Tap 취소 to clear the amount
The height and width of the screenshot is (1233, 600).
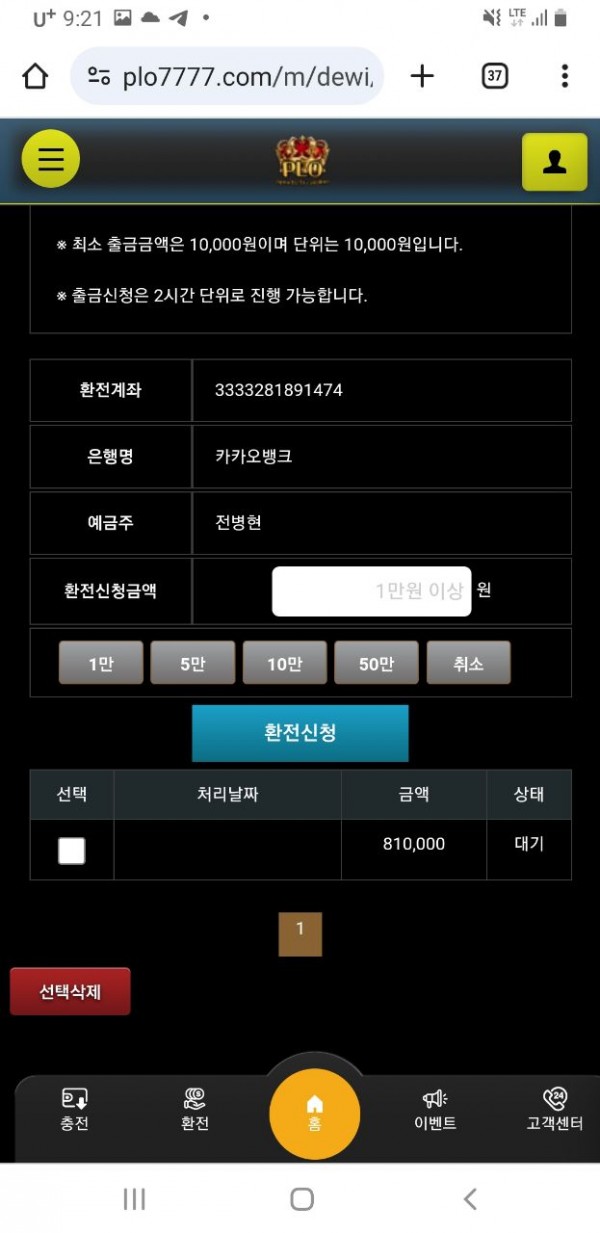(x=468, y=663)
